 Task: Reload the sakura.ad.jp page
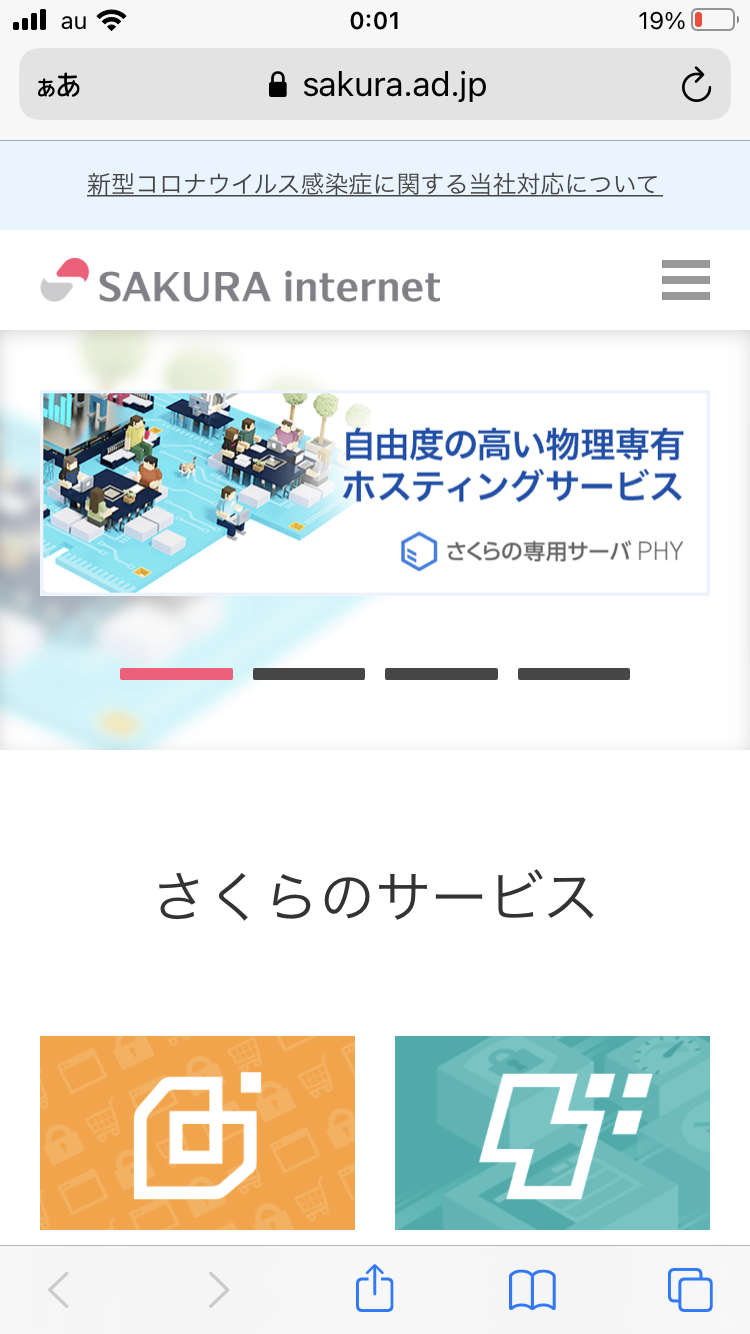(695, 86)
